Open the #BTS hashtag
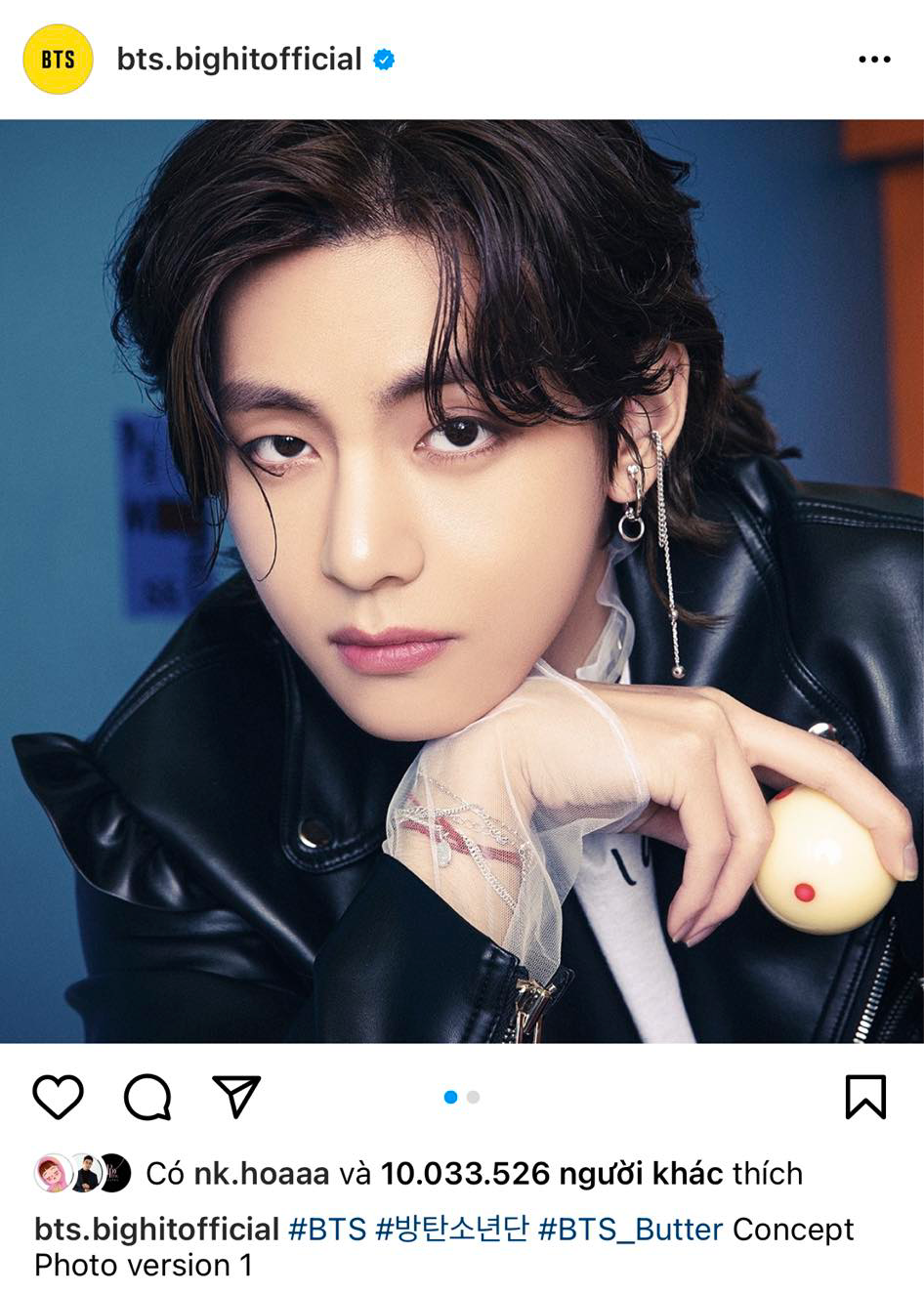Image resolution: width=924 pixels, height=1294 pixels. click(x=327, y=1229)
